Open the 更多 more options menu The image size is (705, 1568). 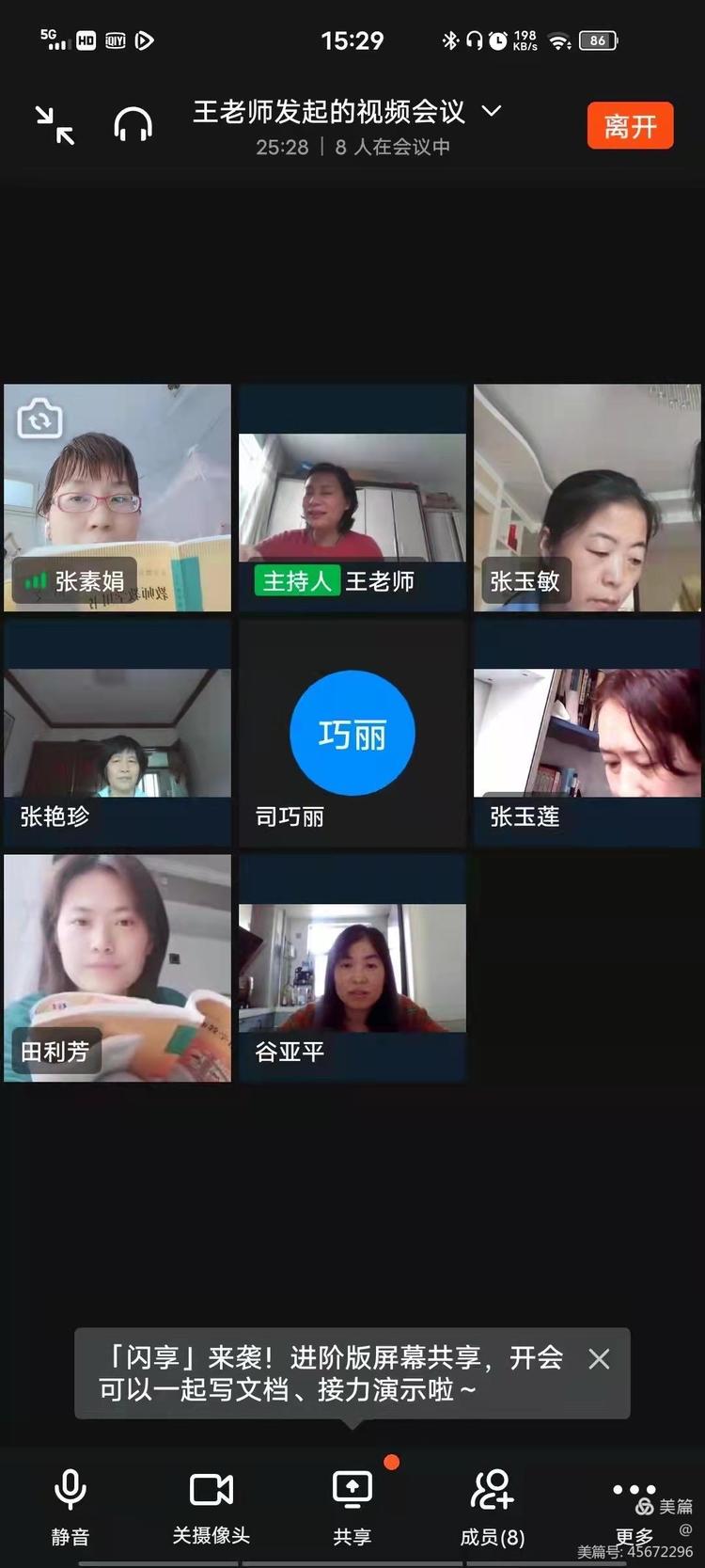click(634, 1506)
